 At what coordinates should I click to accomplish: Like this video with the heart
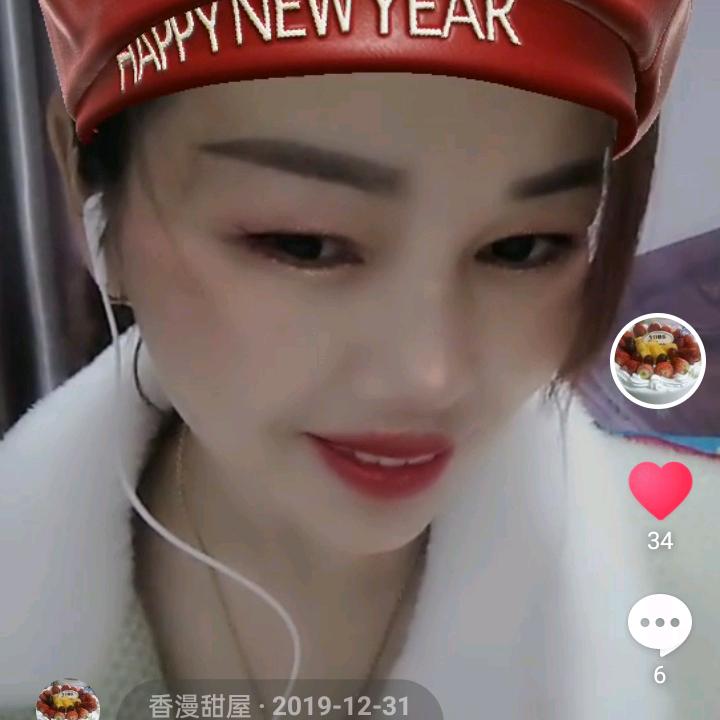(660, 490)
